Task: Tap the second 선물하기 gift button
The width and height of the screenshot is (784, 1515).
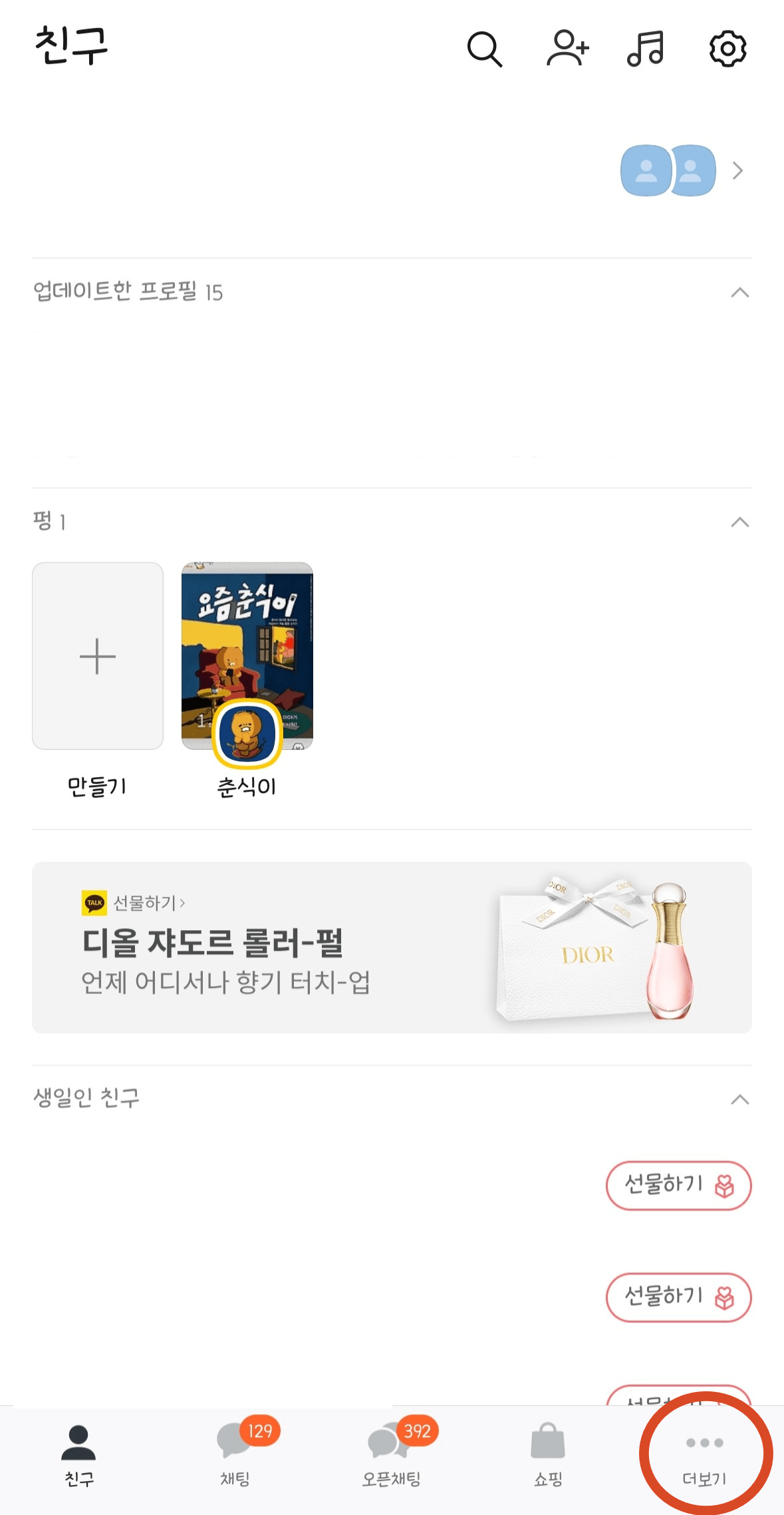Action: coord(678,1296)
